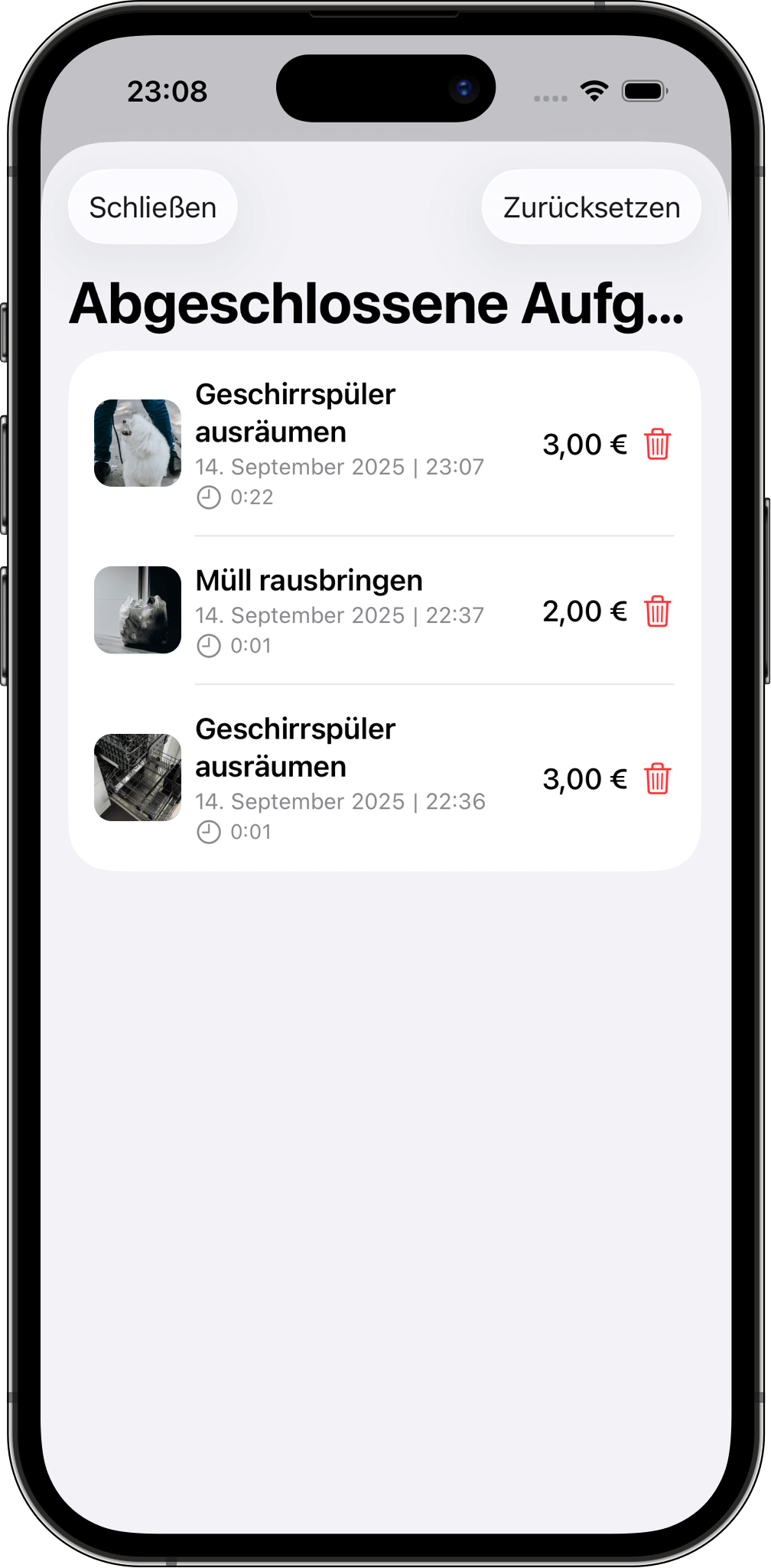The image size is (771, 1568).
Task: Tap the trash bag photo thumbnail
Action: 137,610
